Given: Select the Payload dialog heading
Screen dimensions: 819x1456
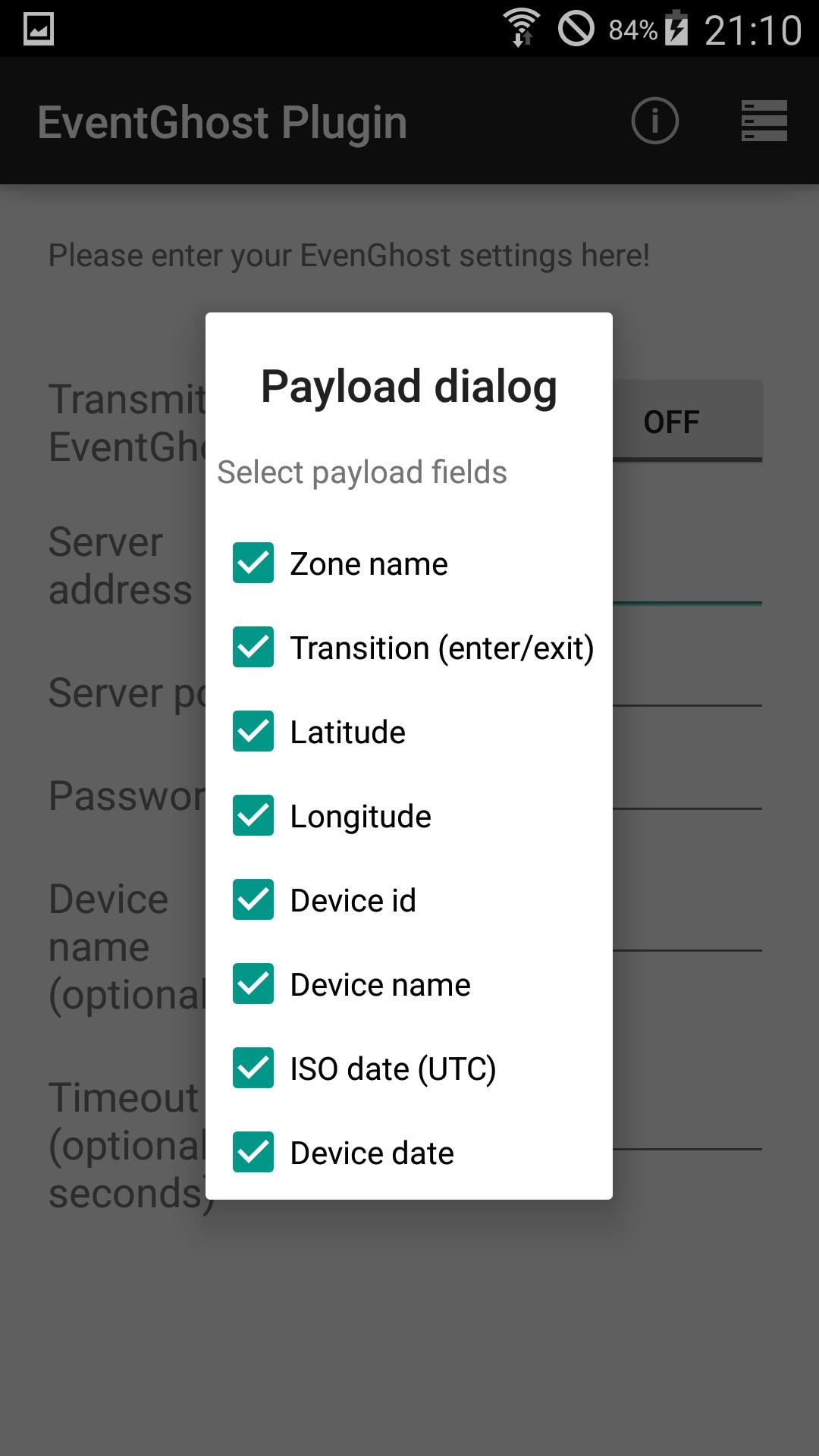Looking at the screenshot, I should [408, 385].
